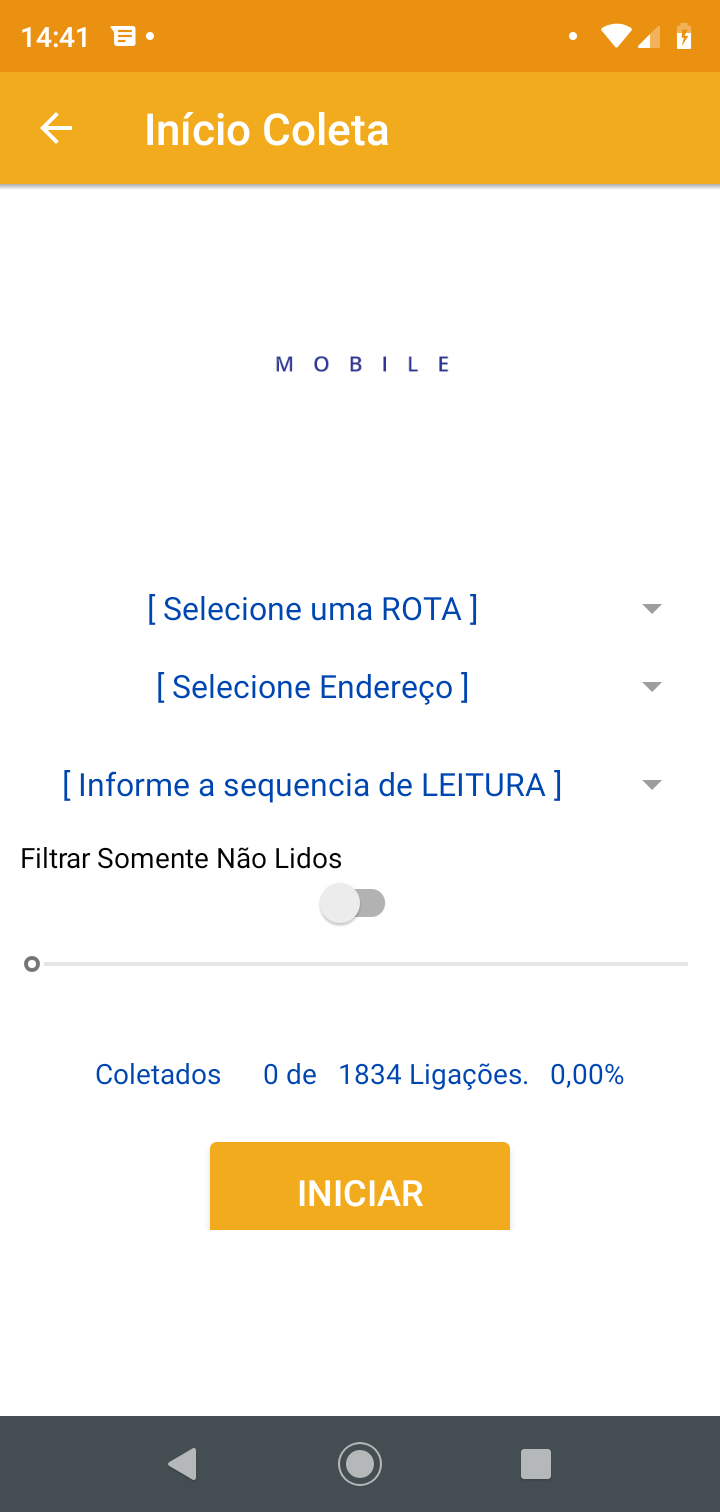The width and height of the screenshot is (720, 1512).
Task: Toggle the Filtrar Somente Não Lidos switch
Action: tap(353, 902)
